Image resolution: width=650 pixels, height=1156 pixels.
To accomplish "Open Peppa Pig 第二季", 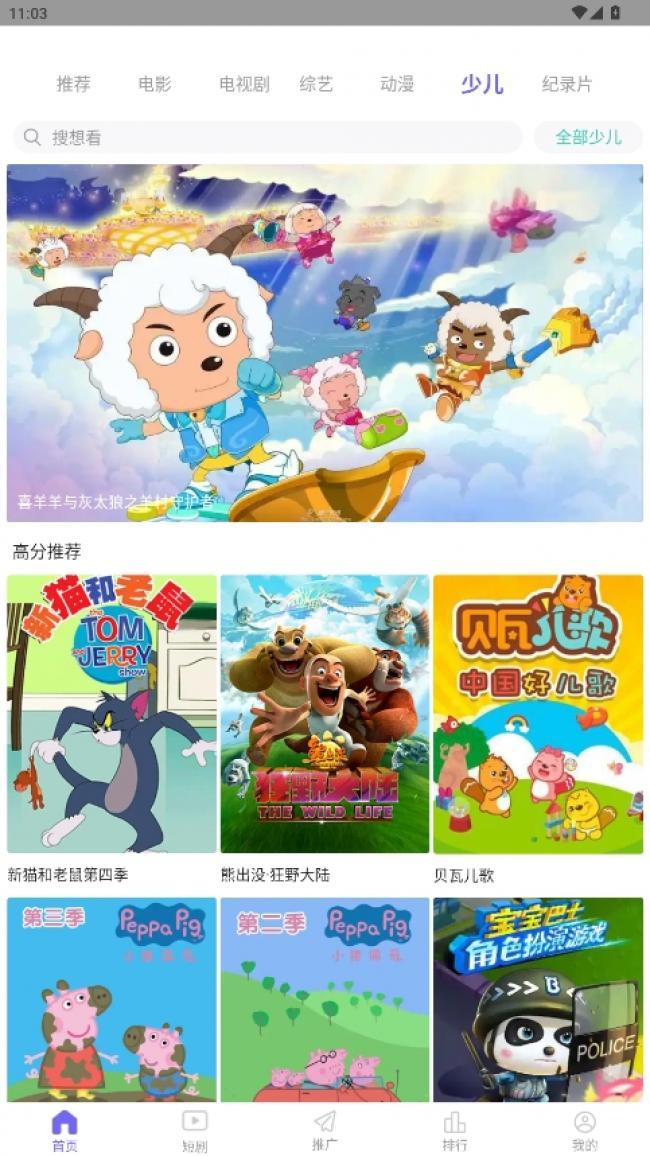I will (325, 999).
